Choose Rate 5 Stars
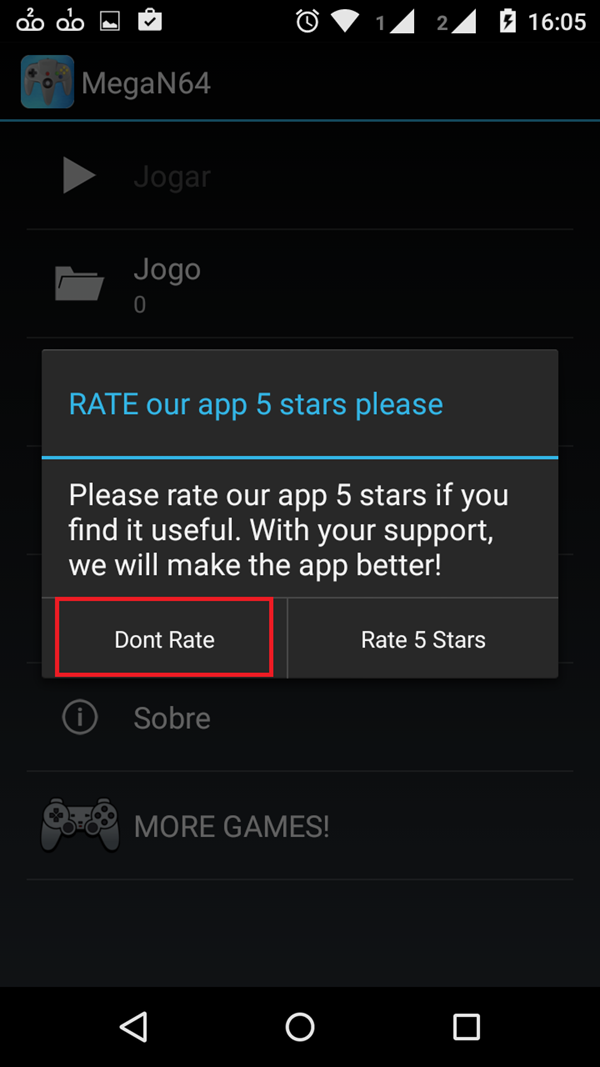 pos(423,639)
